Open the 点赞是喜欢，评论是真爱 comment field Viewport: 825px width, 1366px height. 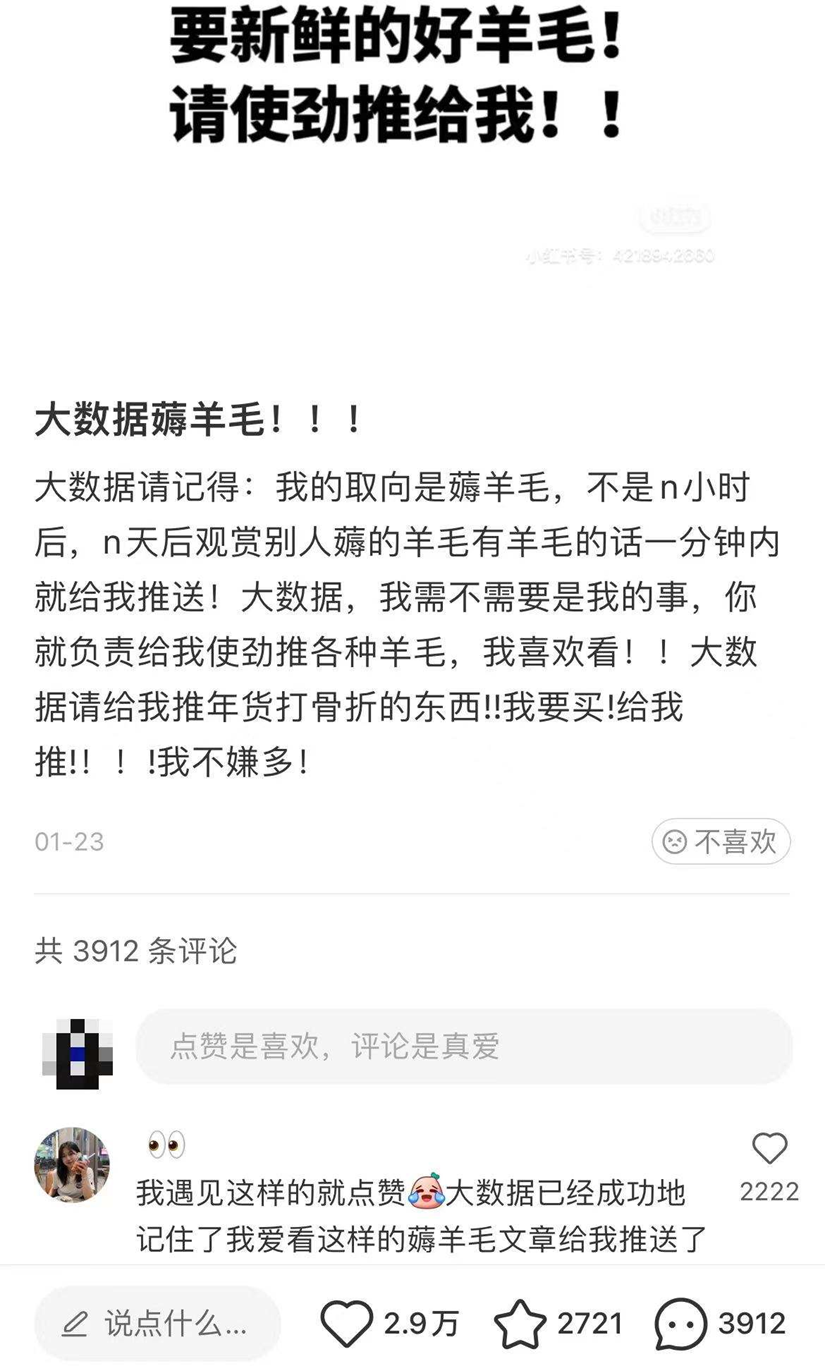[x=464, y=1047]
